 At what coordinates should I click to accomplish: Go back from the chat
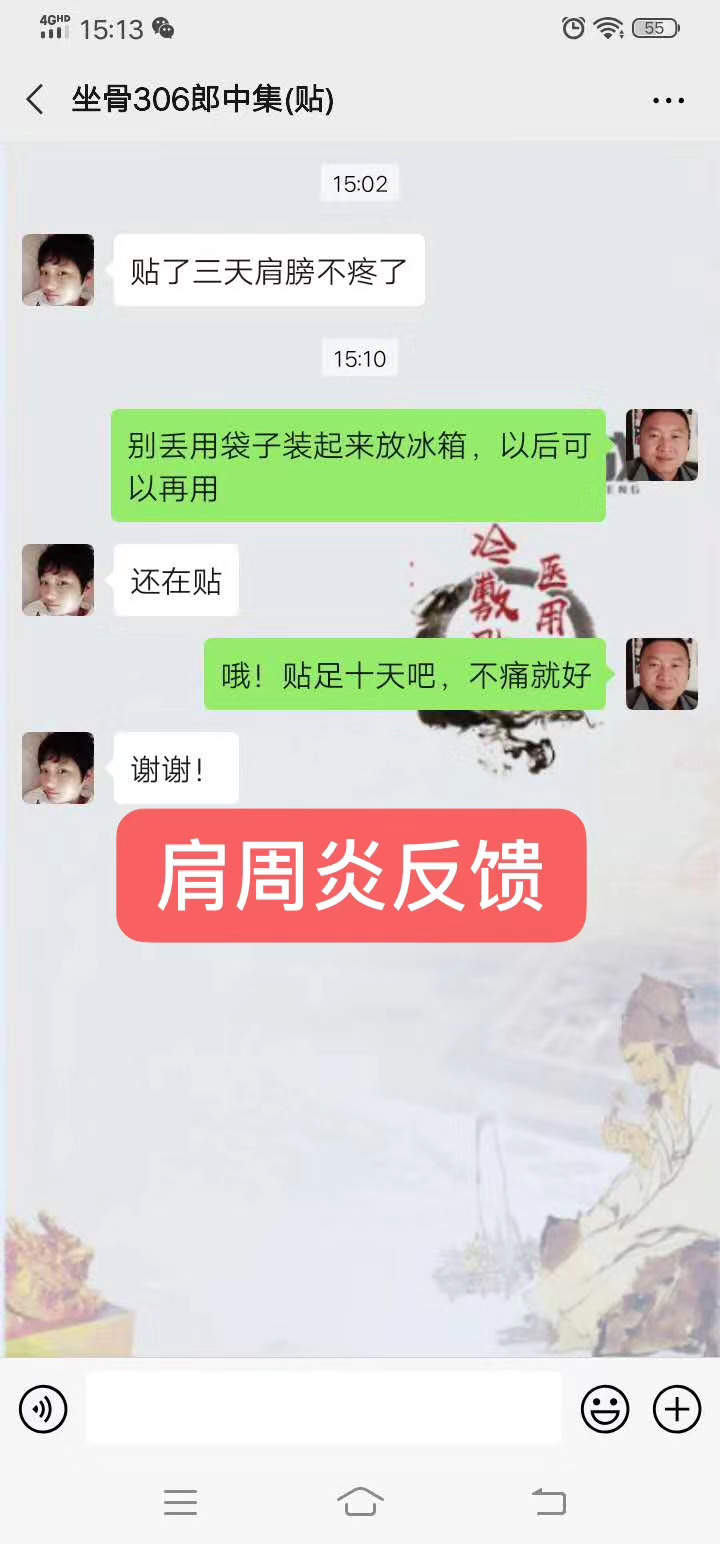[35, 100]
